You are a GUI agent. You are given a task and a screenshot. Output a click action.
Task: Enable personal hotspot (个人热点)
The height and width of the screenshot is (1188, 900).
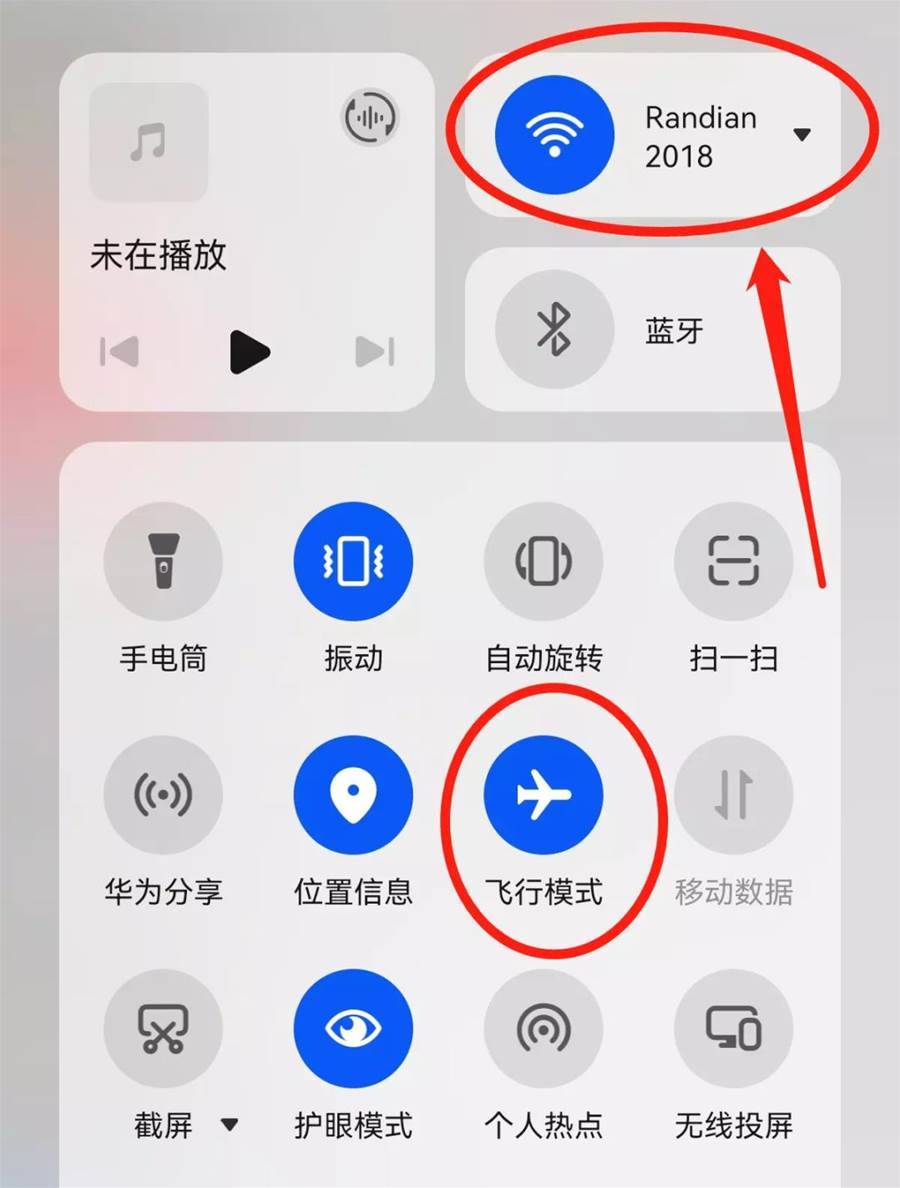tap(543, 1029)
